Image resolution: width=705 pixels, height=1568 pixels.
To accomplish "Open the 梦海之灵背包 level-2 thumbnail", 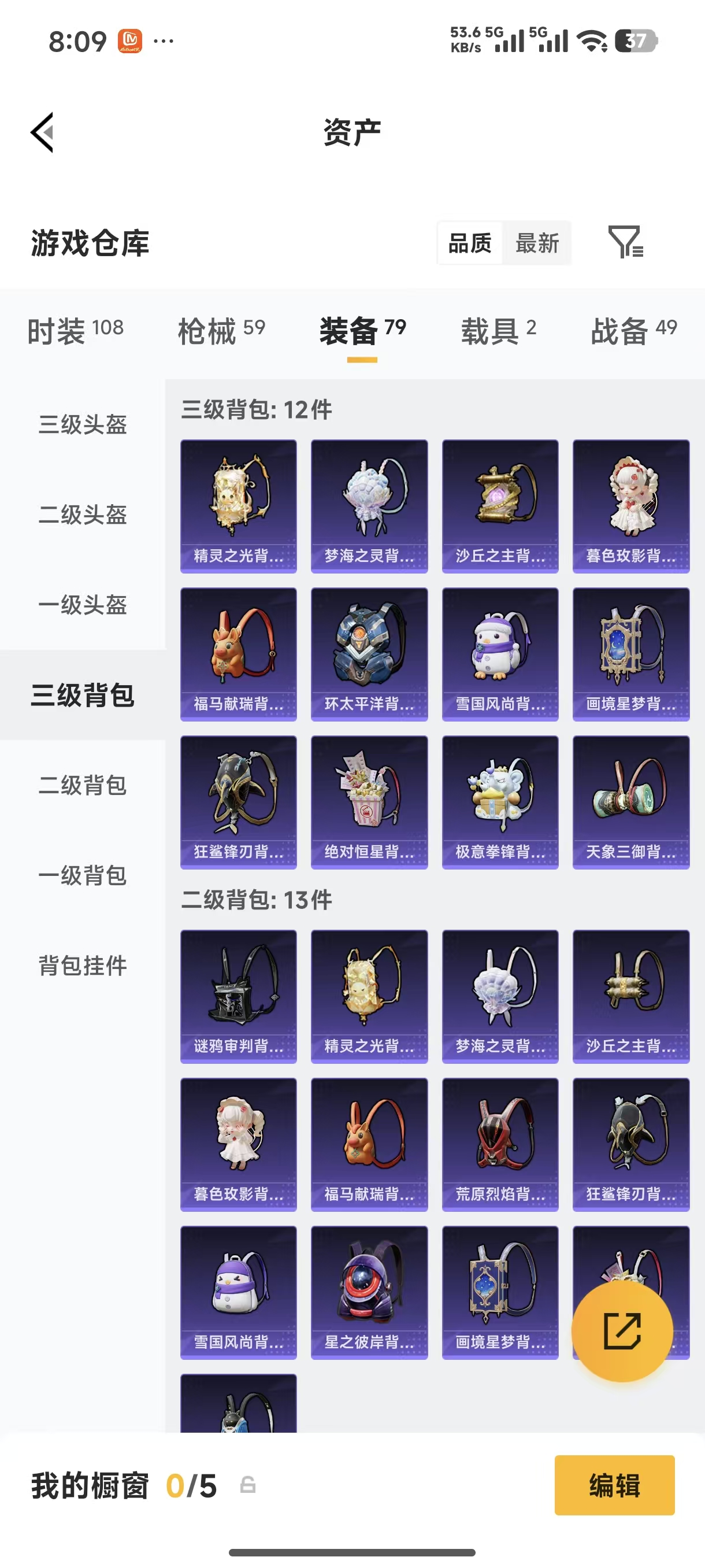I will (500, 996).
